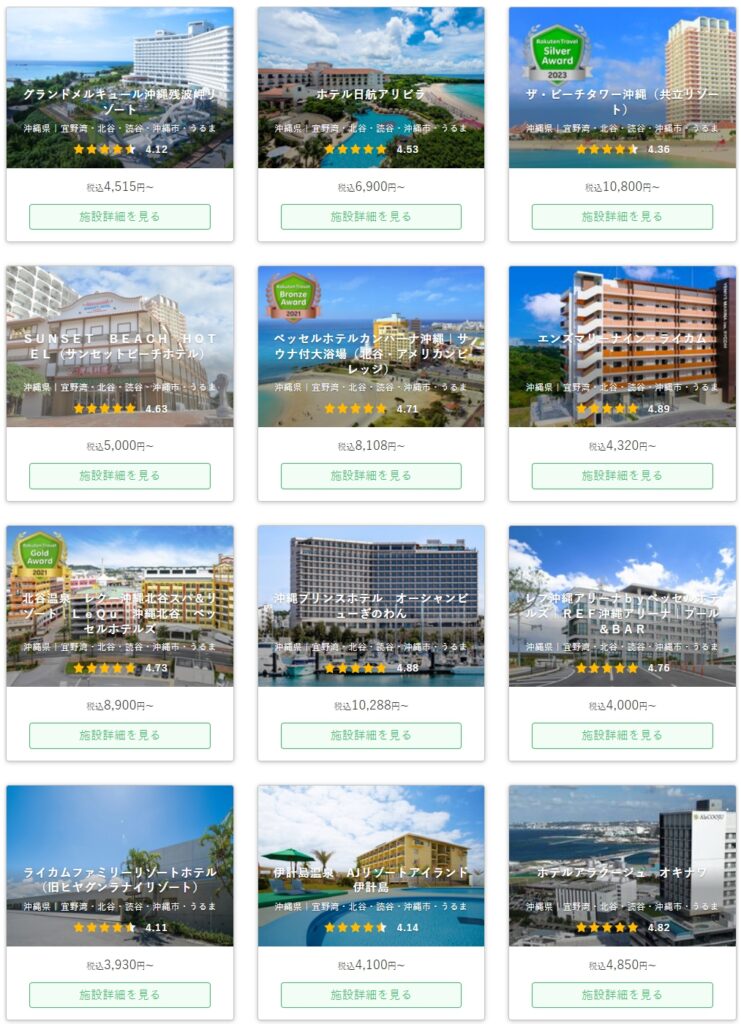This screenshot has height=1024, width=741.
Task: Open the 沖縄プリンスホテル オーシャンビューぎのわん card
Action: point(371,605)
